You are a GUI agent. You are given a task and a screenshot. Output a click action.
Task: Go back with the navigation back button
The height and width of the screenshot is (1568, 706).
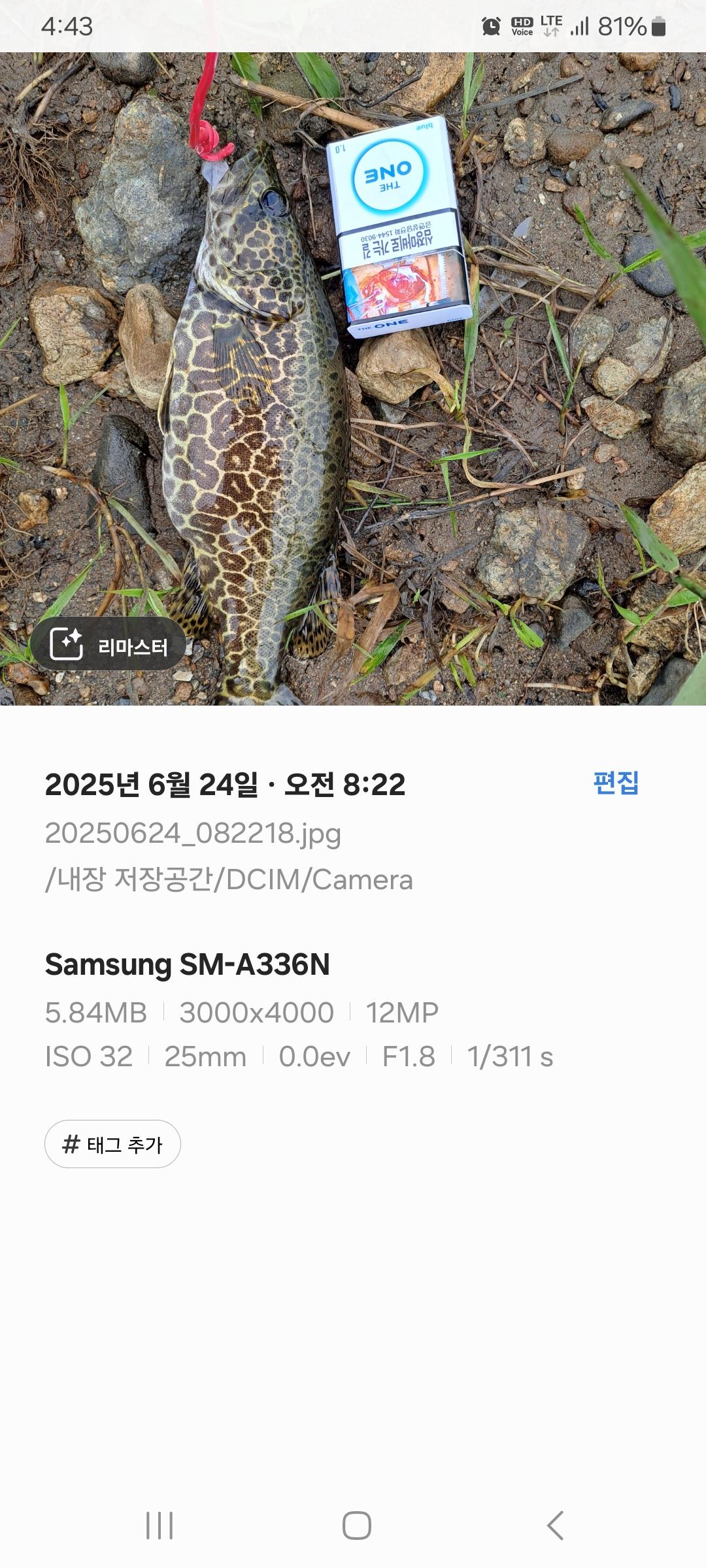(x=555, y=1526)
